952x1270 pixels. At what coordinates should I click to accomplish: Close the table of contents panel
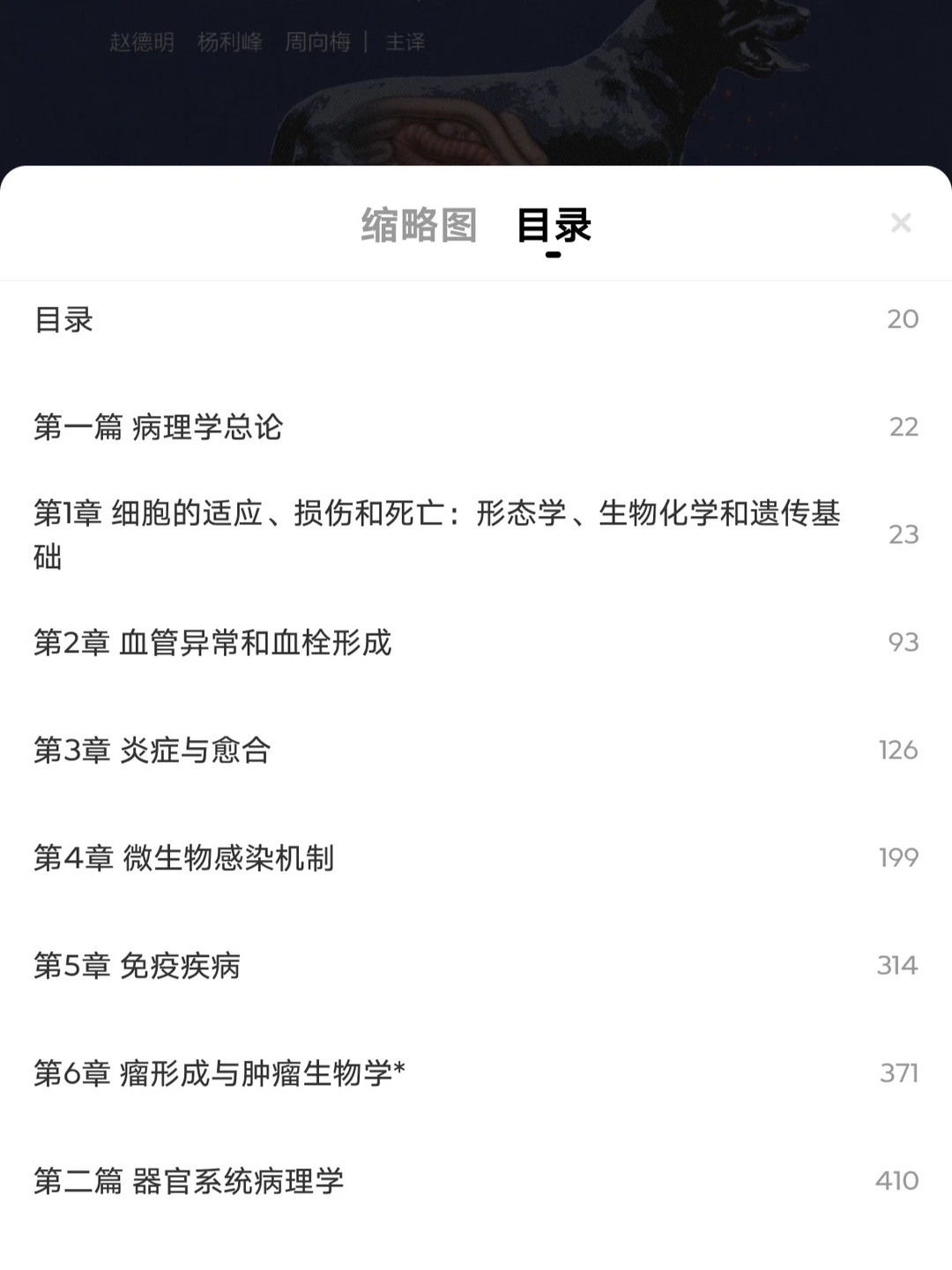[900, 223]
